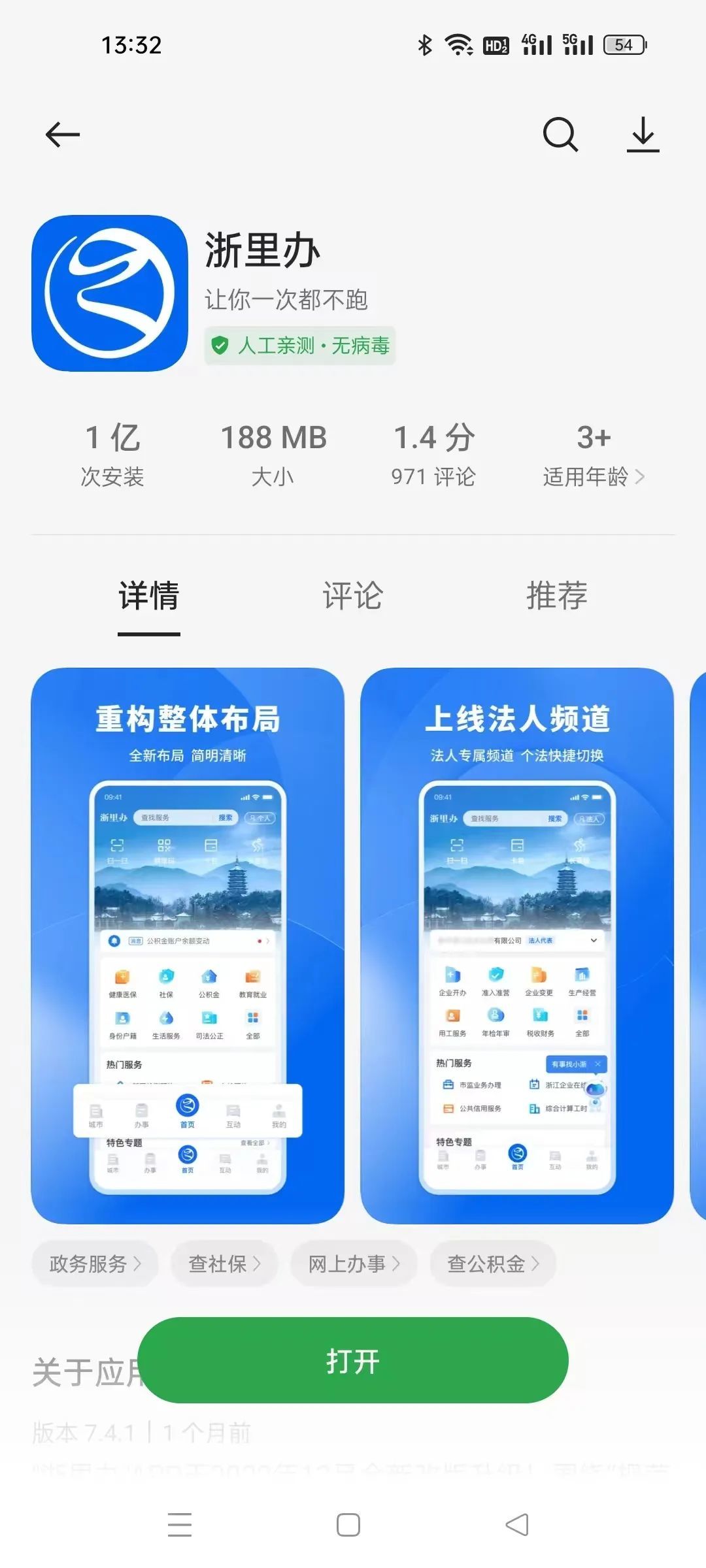View the 重构整体布局 screenshot
Image resolution: width=706 pixels, height=1568 pixels.
[x=188, y=945]
